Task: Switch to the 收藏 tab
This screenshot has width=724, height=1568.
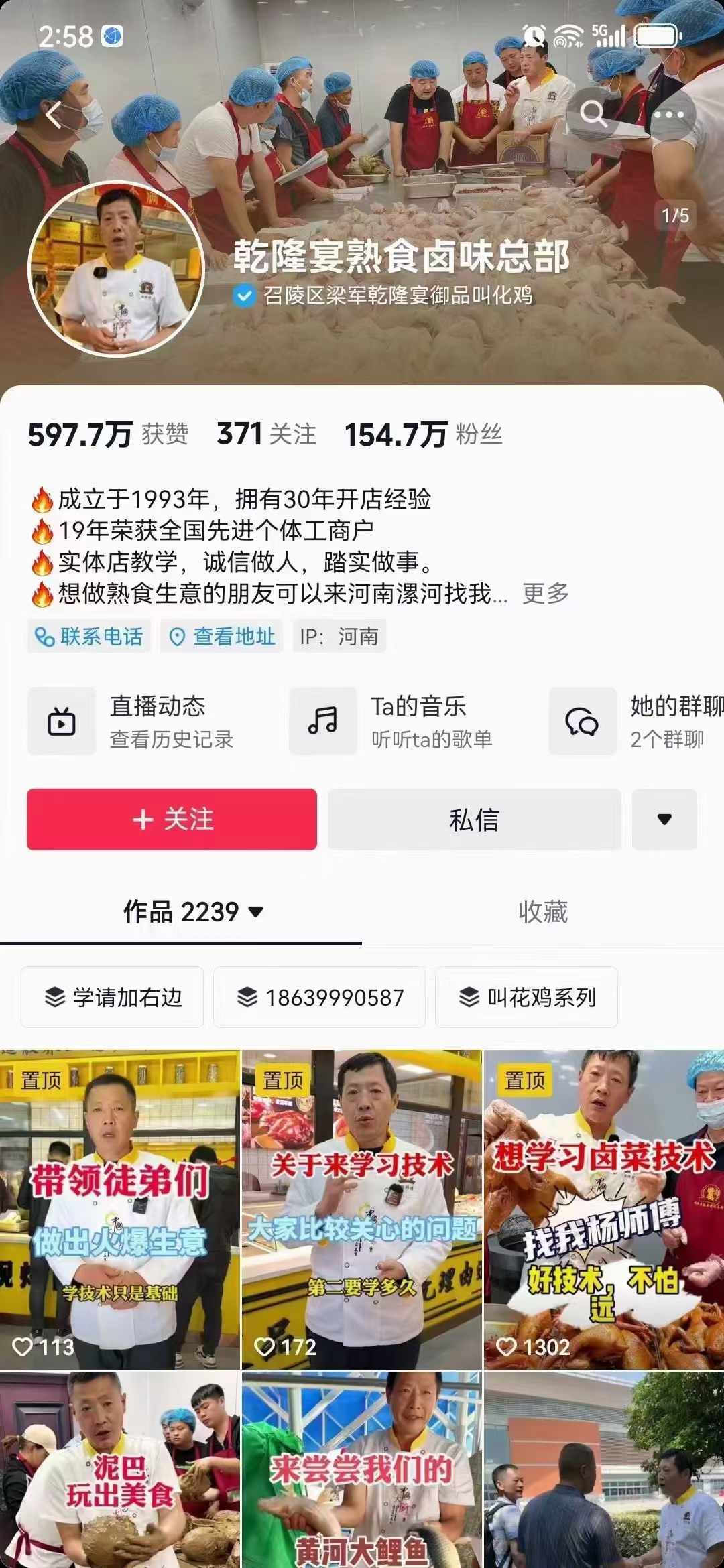Action: [x=543, y=911]
